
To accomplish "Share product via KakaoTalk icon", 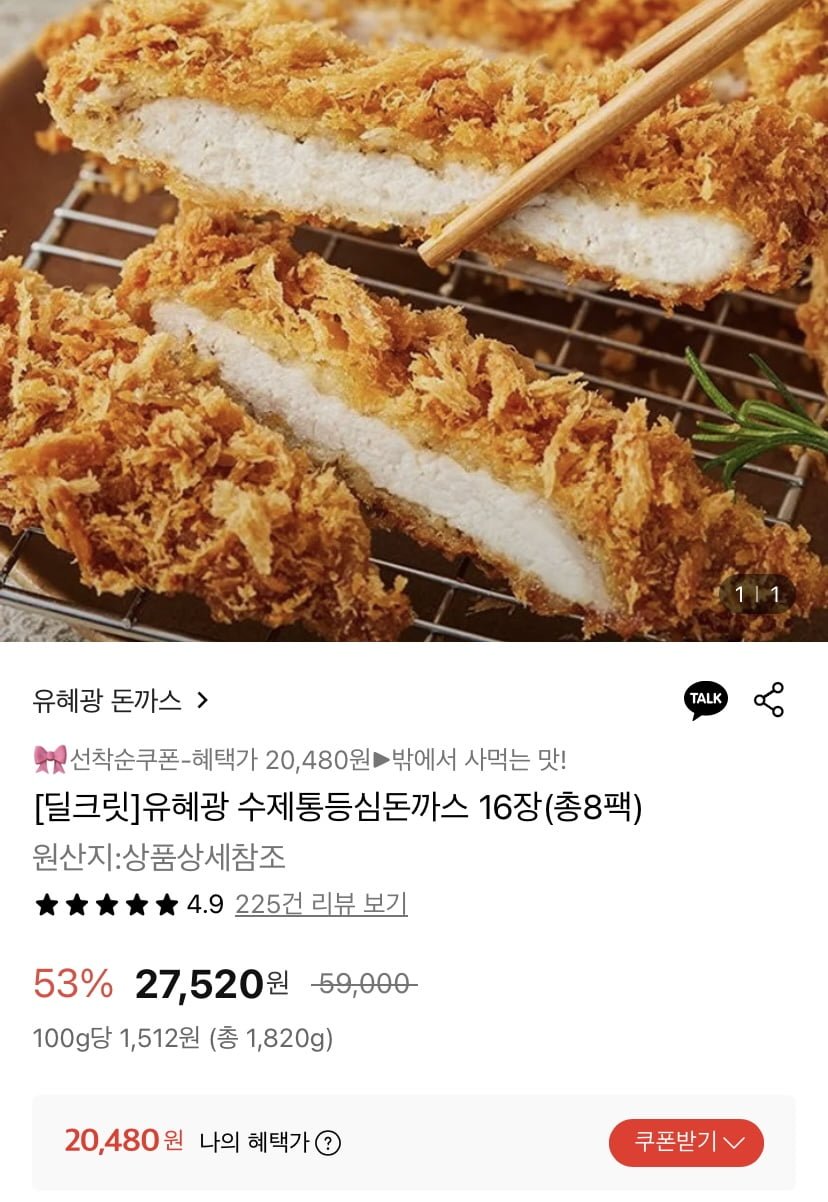I will pyautogui.click(x=706, y=700).
